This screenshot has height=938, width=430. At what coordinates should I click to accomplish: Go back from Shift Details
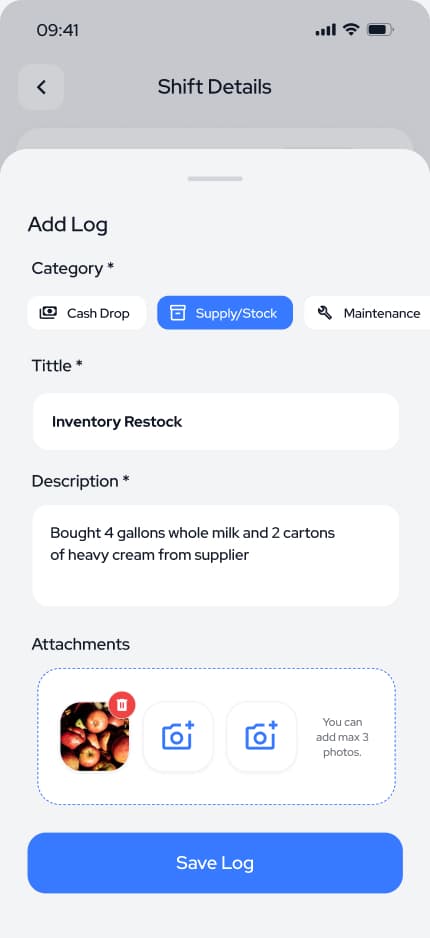pos(41,87)
